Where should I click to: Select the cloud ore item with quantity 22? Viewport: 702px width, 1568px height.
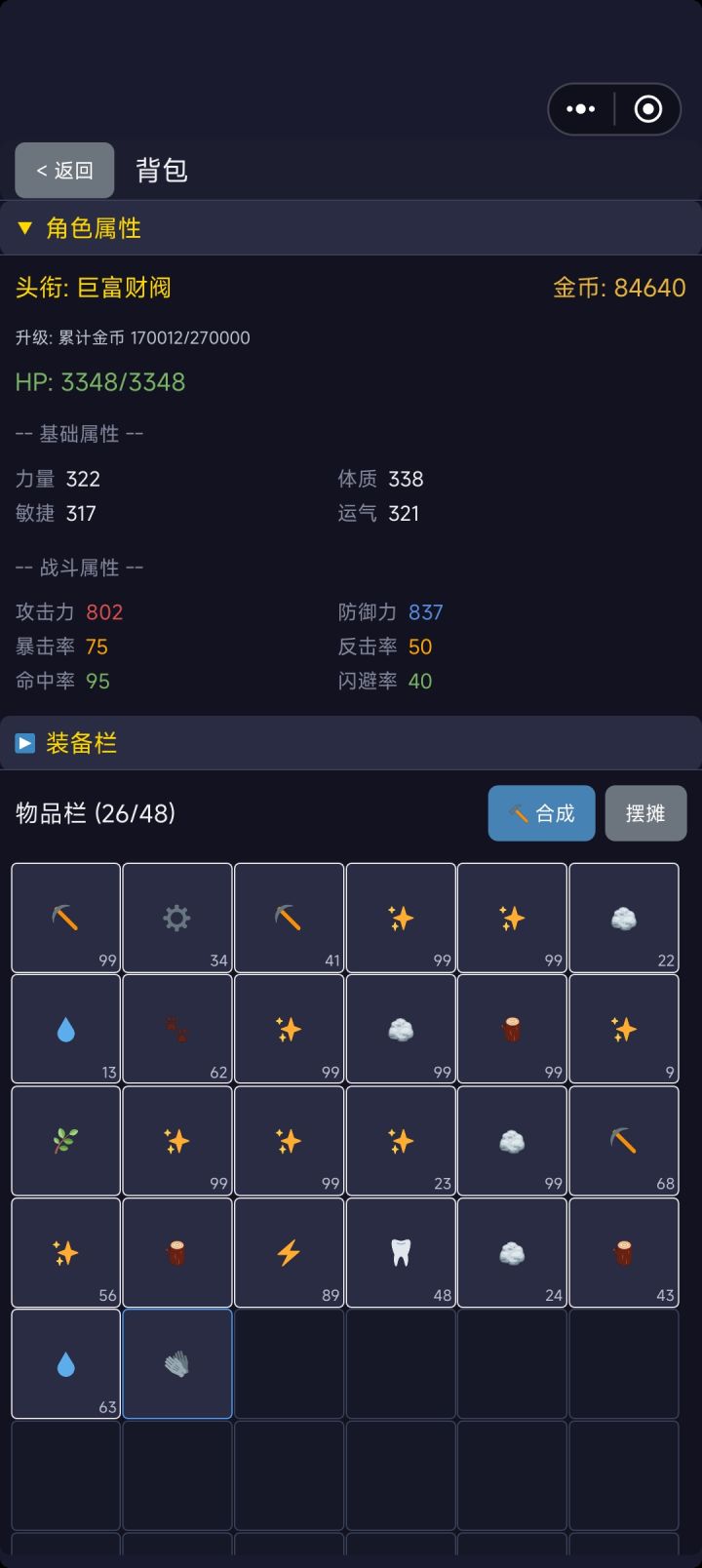click(x=624, y=918)
